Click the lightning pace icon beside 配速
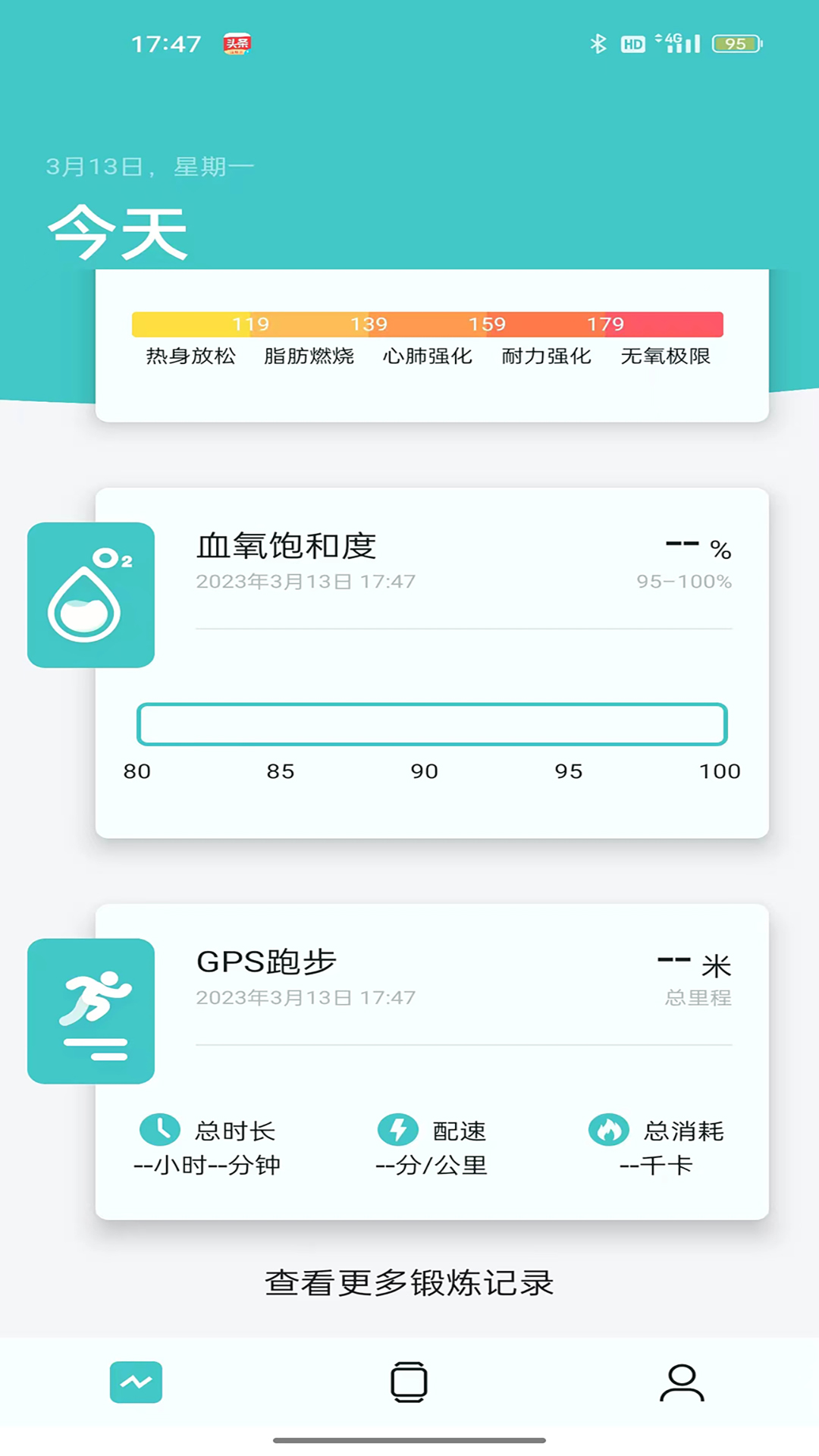Image resolution: width=819 pixels, height=1456 pixels. click(397, 1130)
